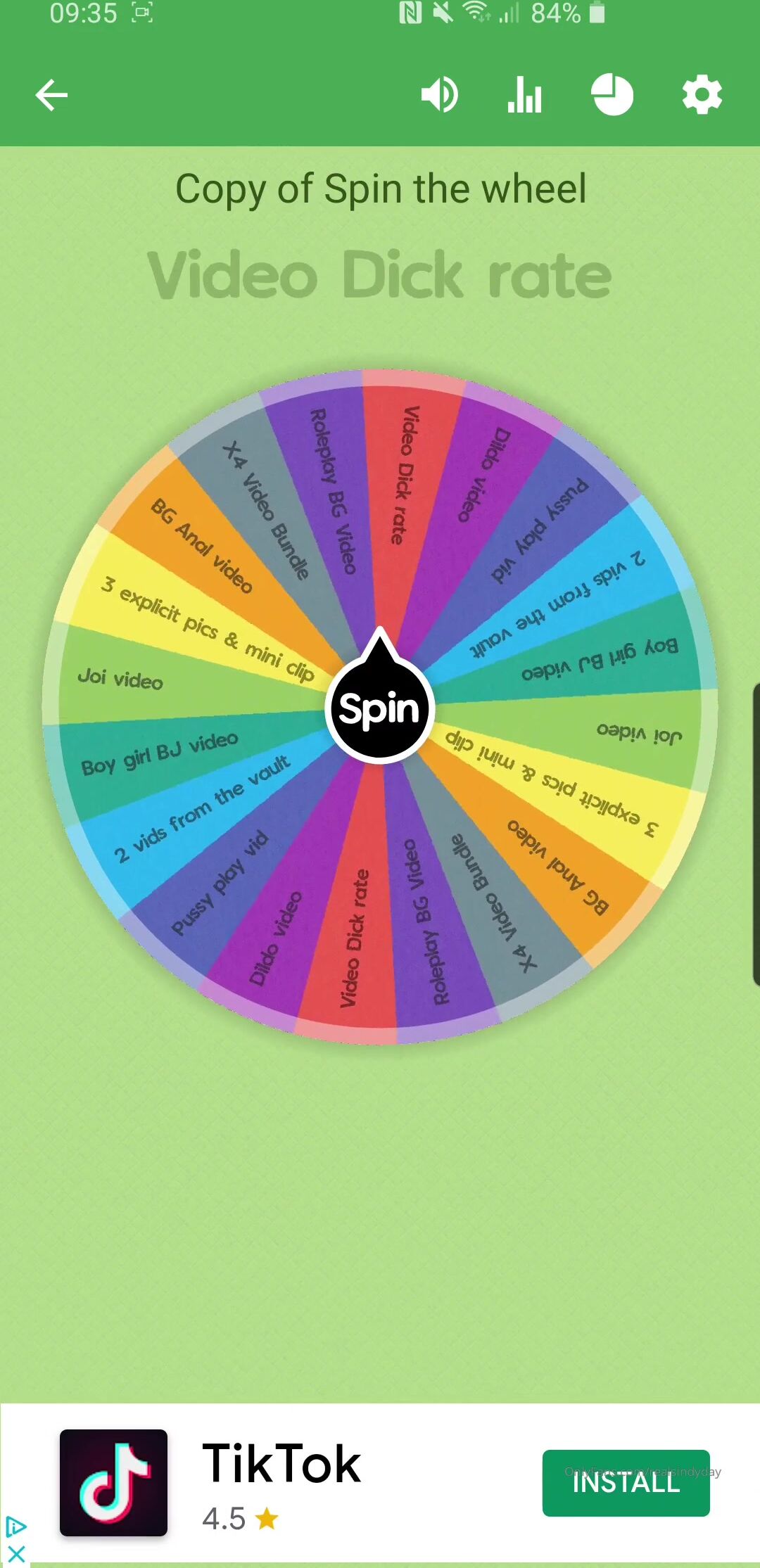Open the wheel pie chart icon
The width and height of the screenshot is (760, 1568).
coord(612,95)
